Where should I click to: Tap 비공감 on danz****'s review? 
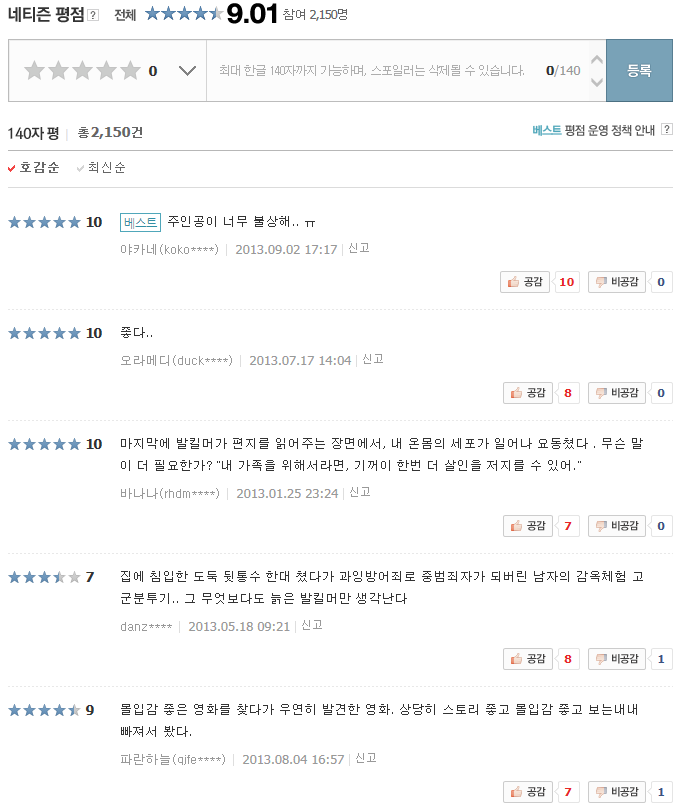tap(617, 659)
